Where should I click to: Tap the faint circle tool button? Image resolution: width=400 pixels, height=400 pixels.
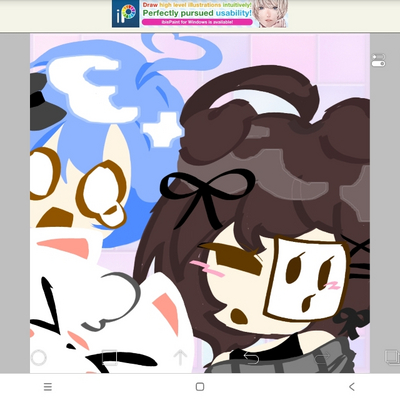click(39, 358)
